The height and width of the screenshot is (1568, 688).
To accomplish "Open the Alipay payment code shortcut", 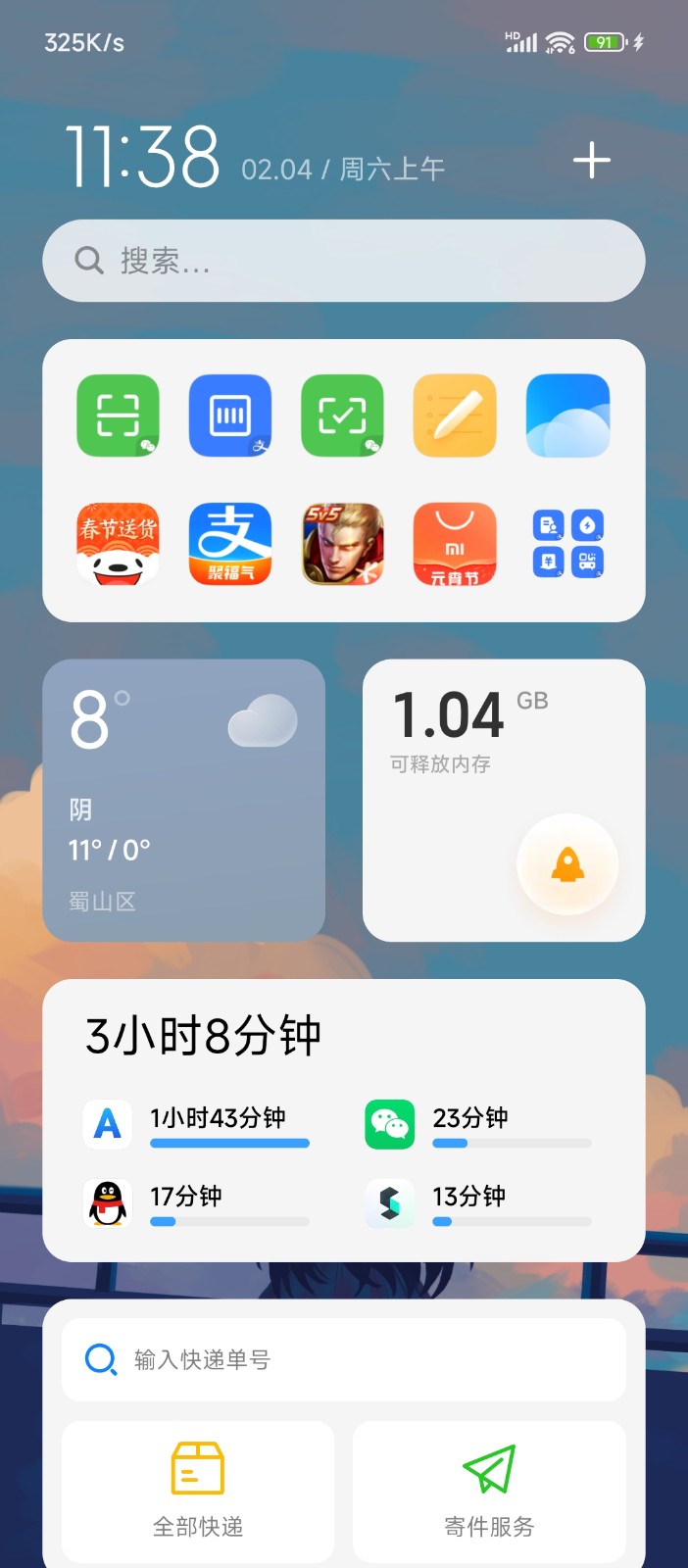I will (x=230, y=416).
